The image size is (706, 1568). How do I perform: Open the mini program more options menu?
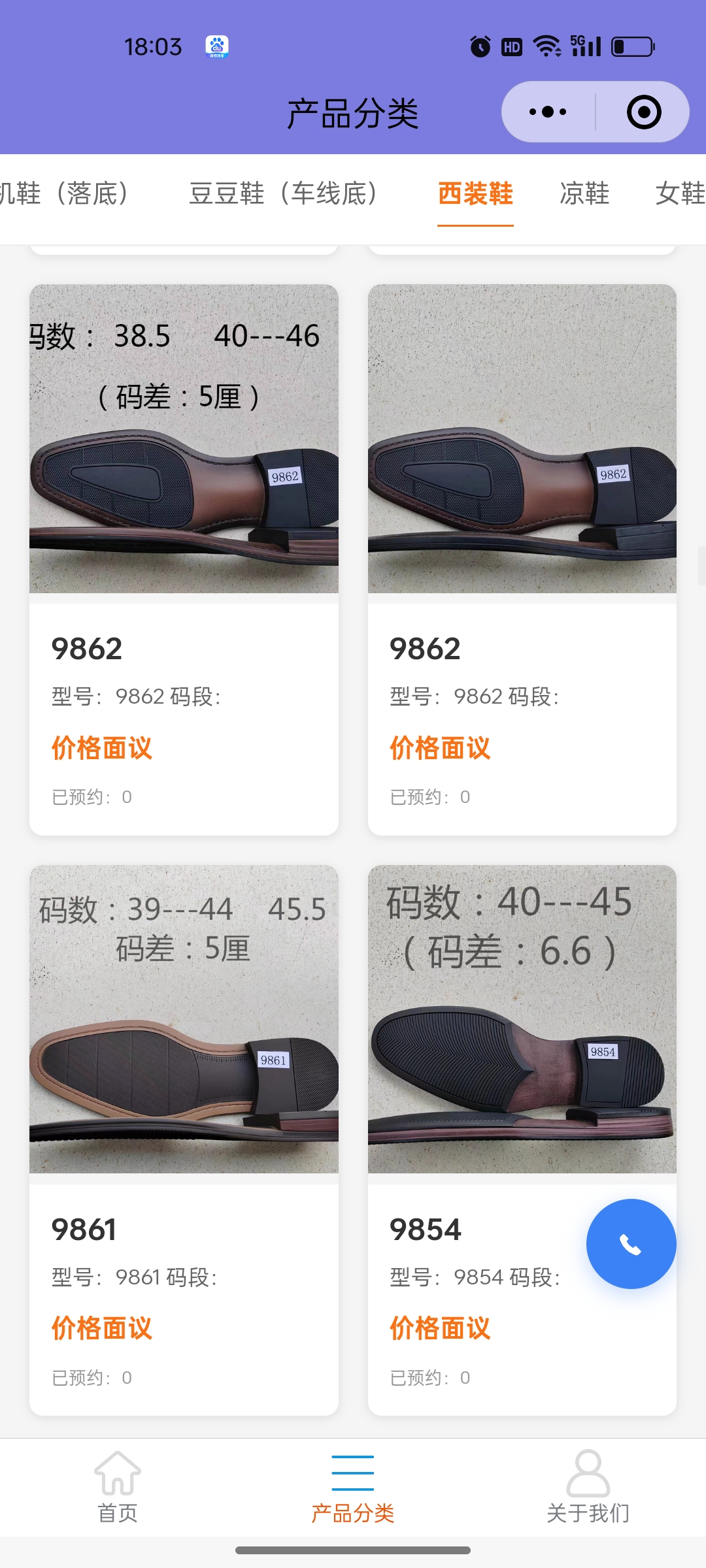pos(548,112)
